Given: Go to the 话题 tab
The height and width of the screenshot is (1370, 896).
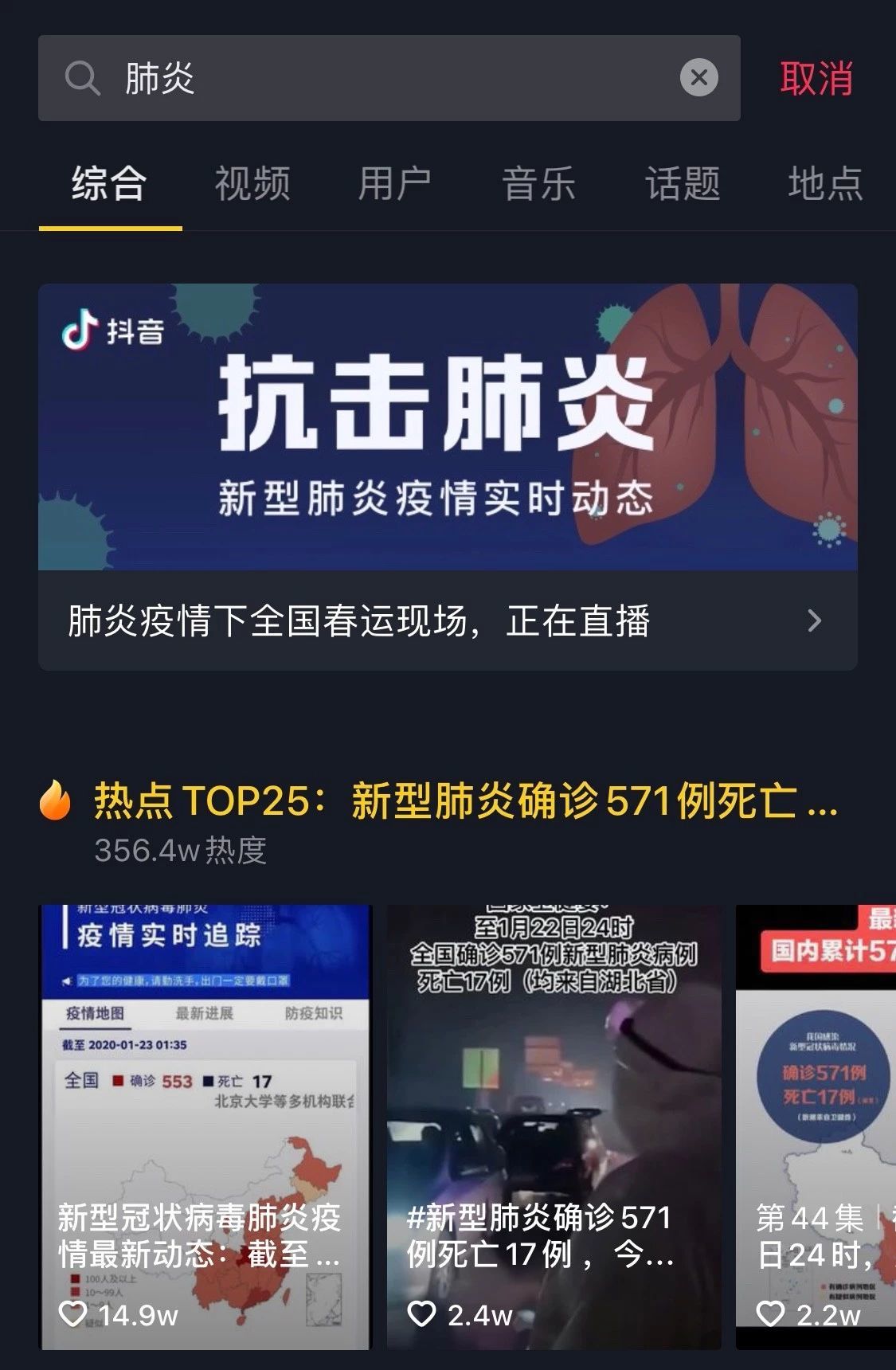Looking at the screenshot, I should [x=683, y=184].
